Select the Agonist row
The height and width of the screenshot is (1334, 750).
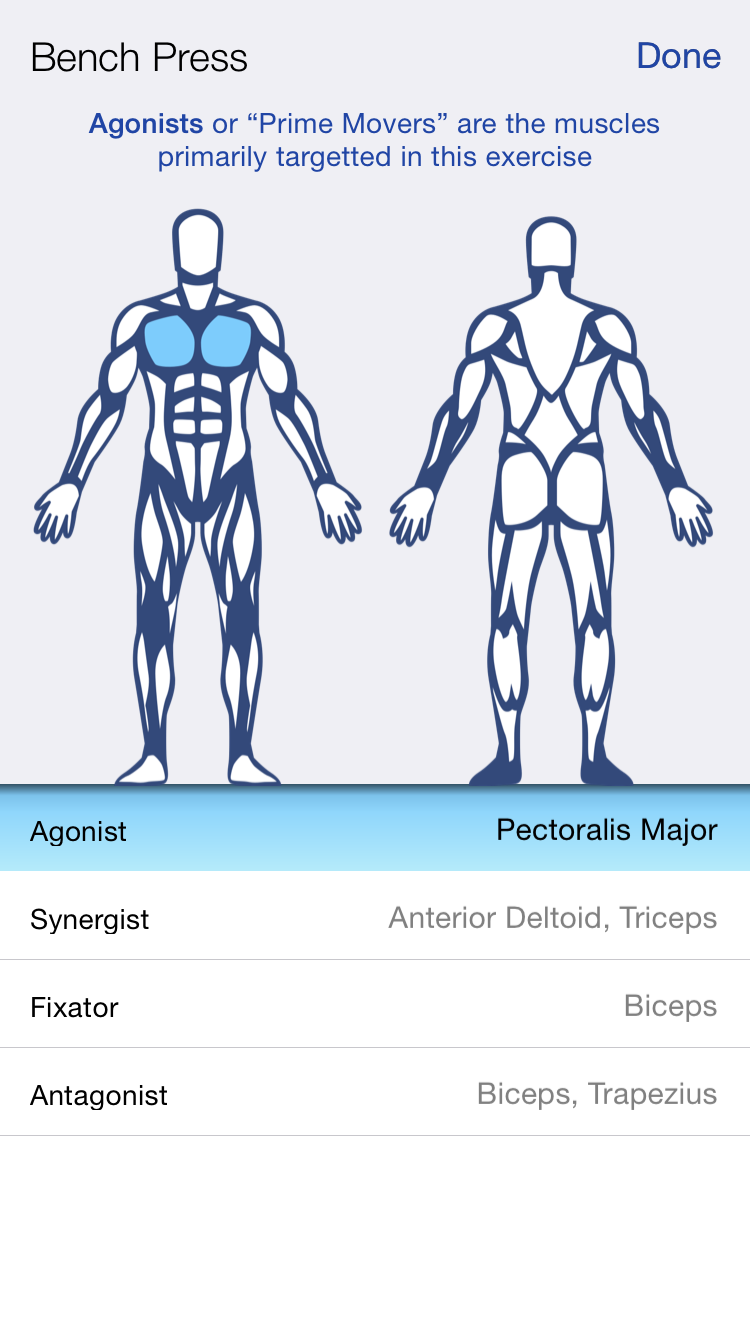tap(375, 828)
